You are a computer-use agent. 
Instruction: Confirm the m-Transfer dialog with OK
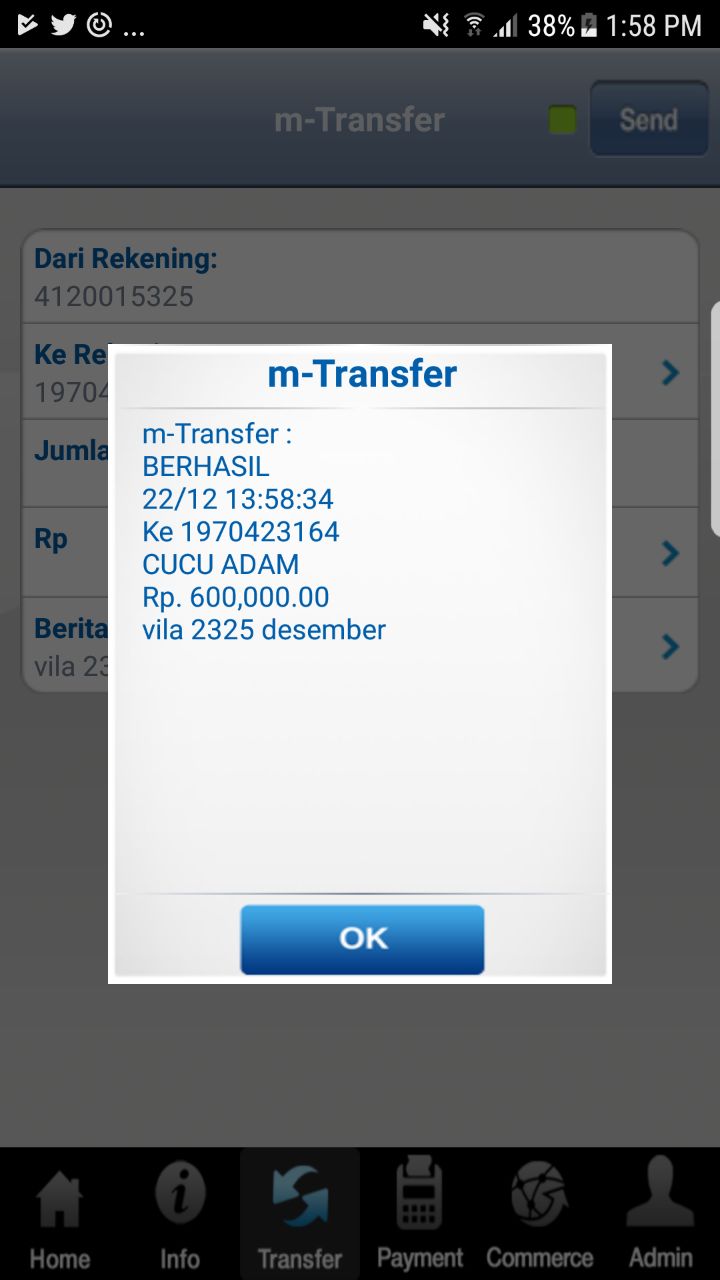362,938
